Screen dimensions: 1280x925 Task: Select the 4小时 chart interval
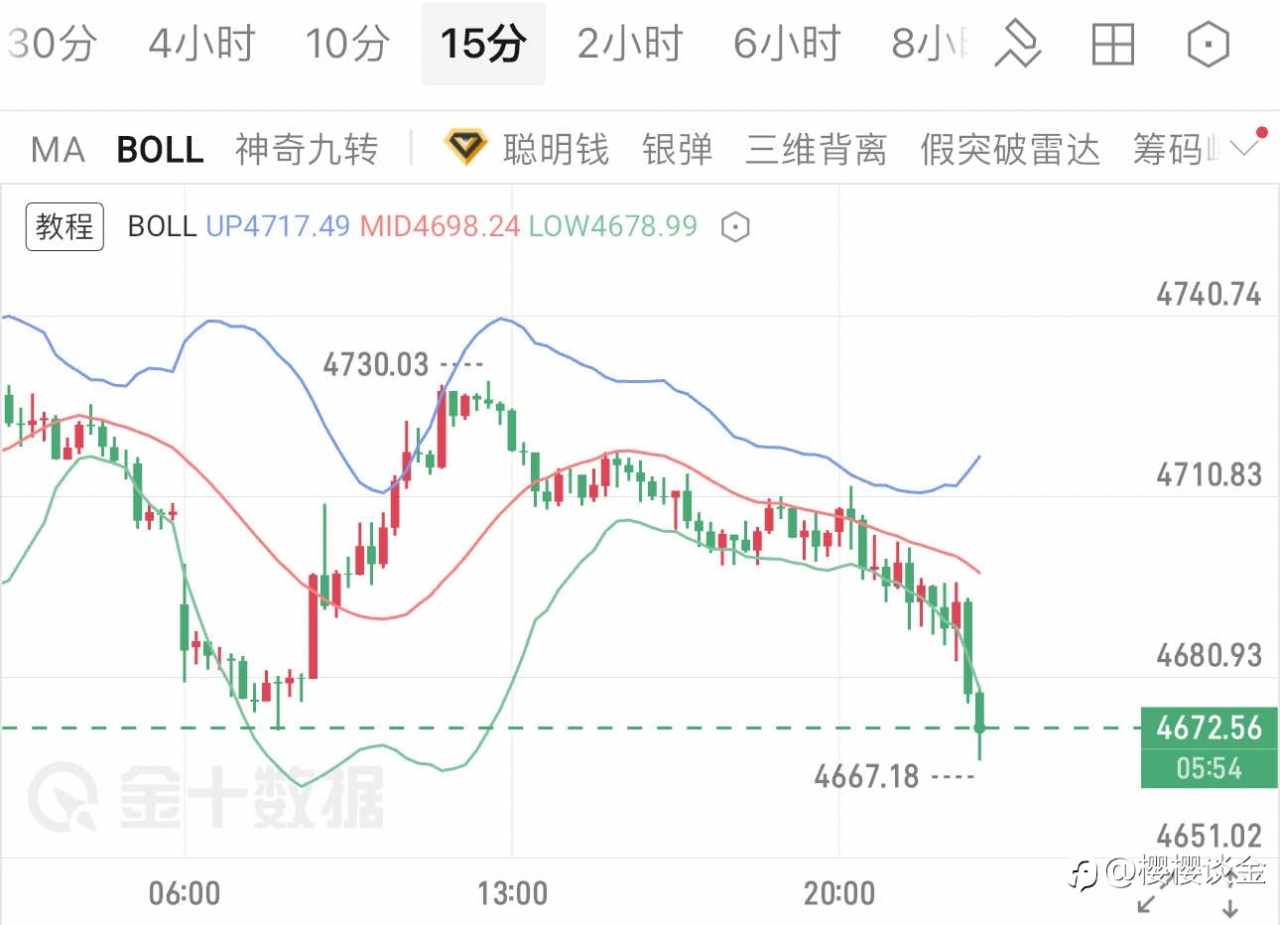coord(203,45)
